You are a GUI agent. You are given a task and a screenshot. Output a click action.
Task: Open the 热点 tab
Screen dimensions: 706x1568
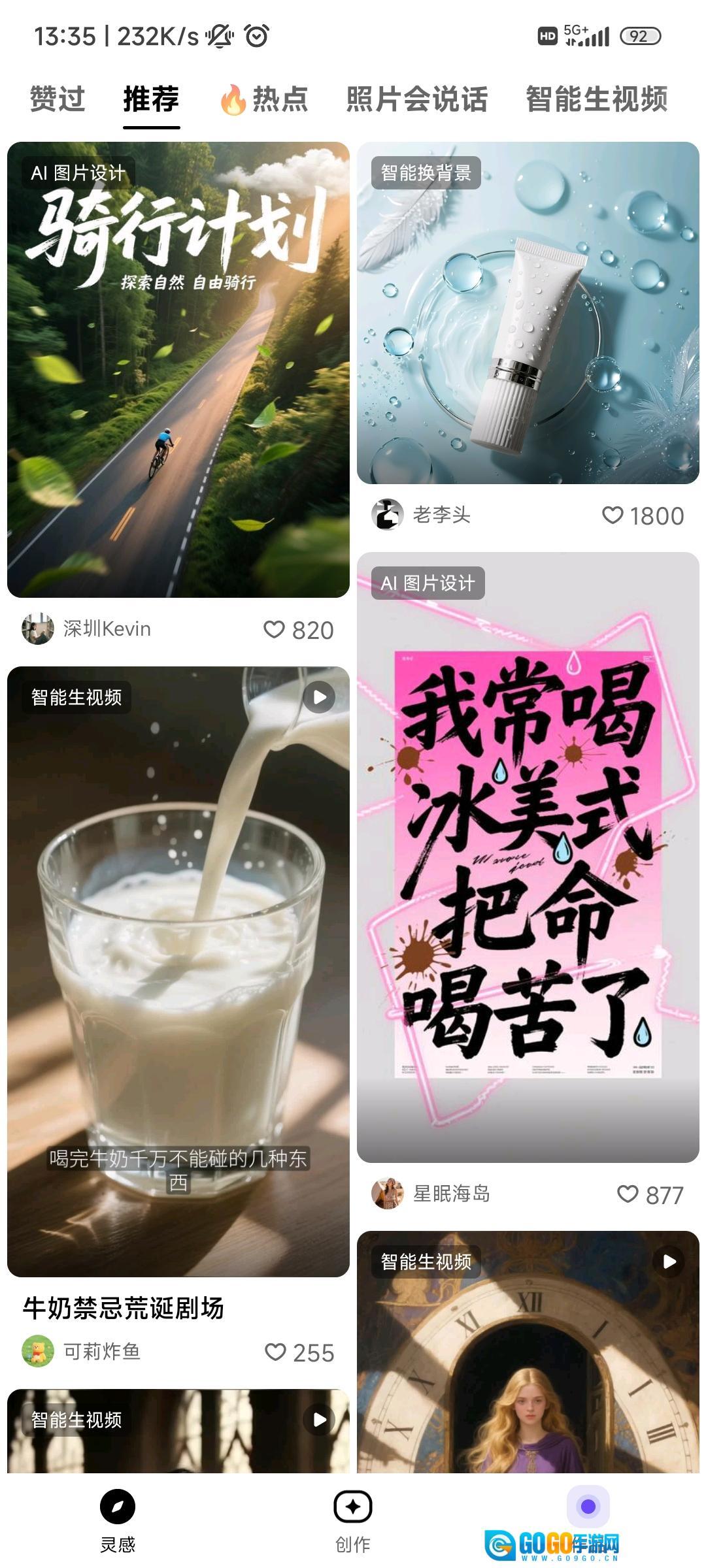click(264, 99)
